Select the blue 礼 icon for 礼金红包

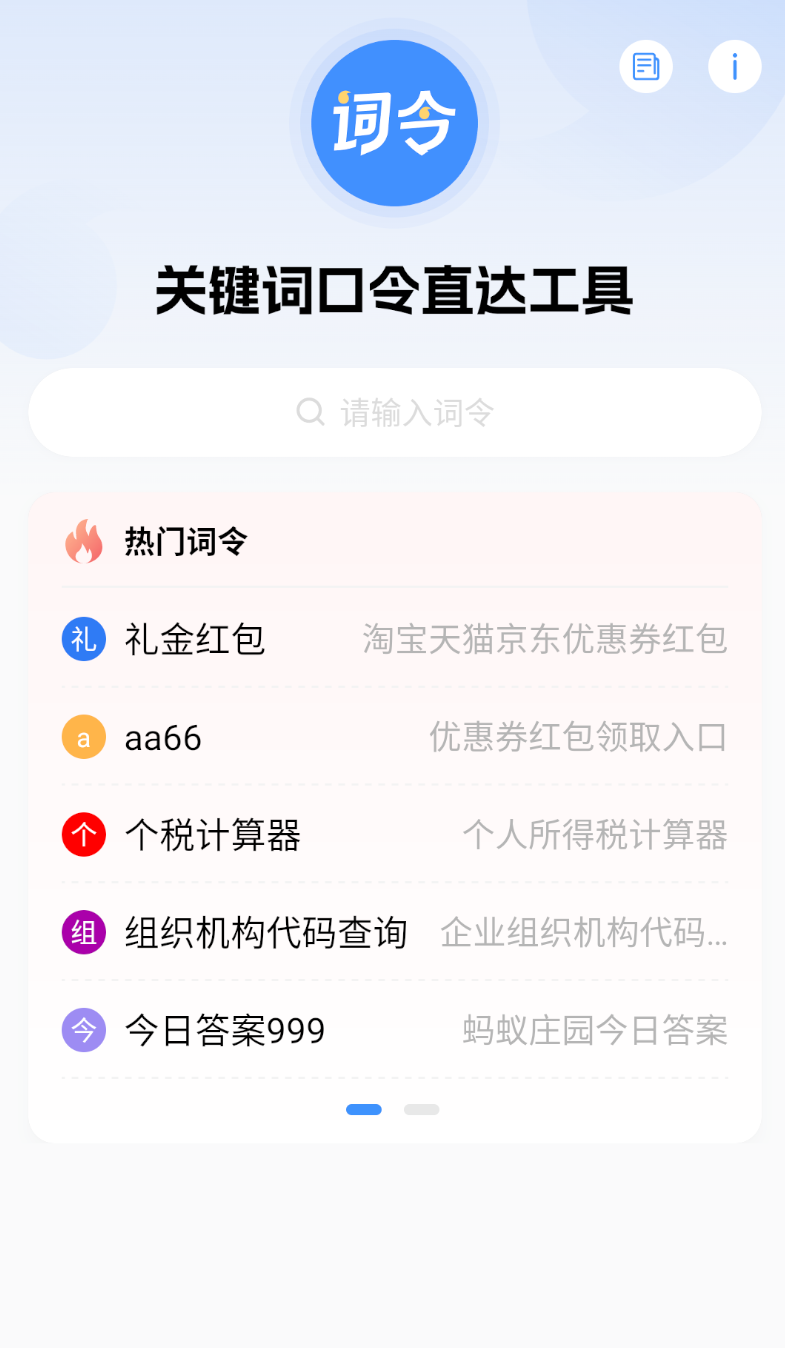point(83,639)
